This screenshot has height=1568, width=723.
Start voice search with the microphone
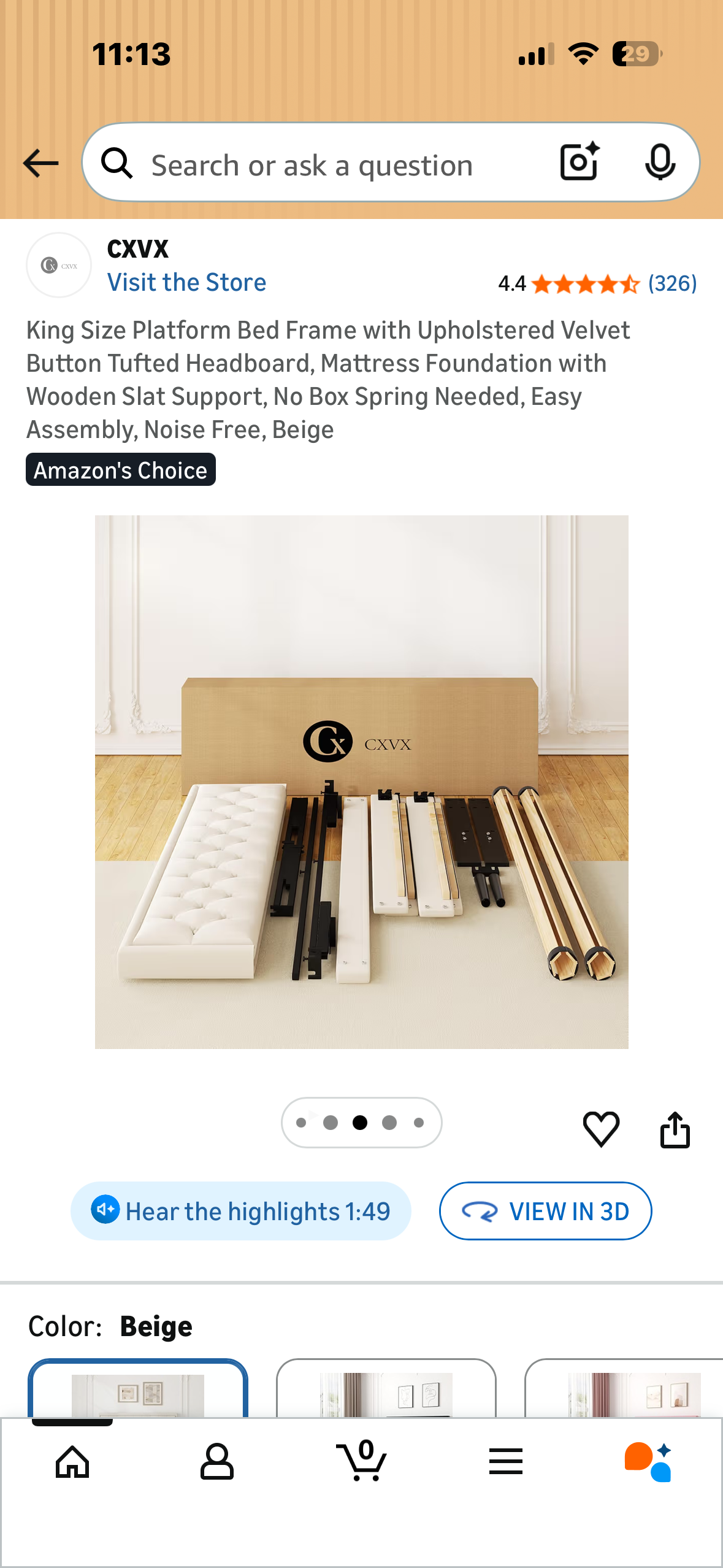click(660, 163)
